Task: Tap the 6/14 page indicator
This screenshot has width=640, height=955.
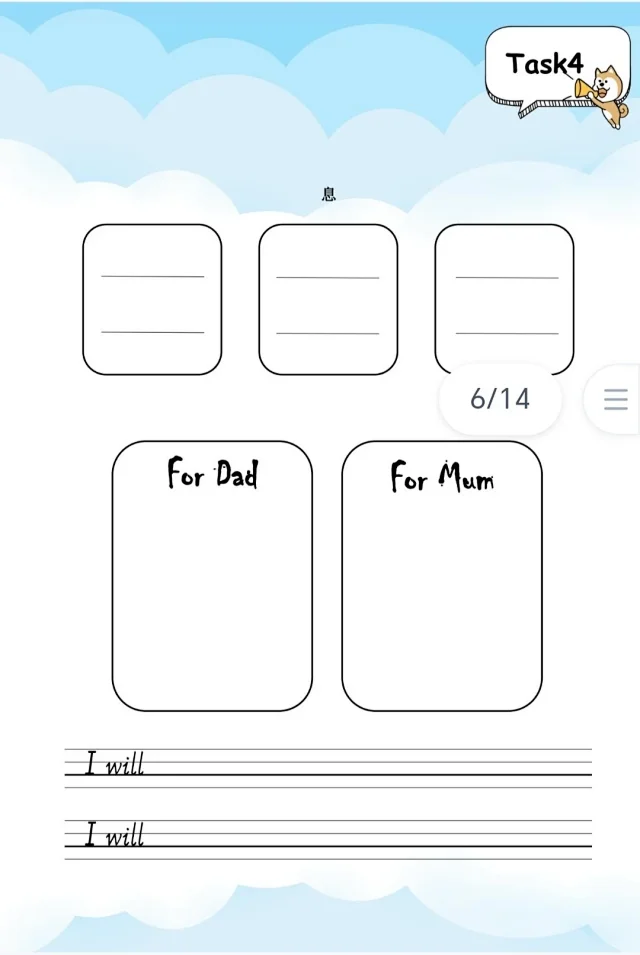Action: tap(500, 399)
